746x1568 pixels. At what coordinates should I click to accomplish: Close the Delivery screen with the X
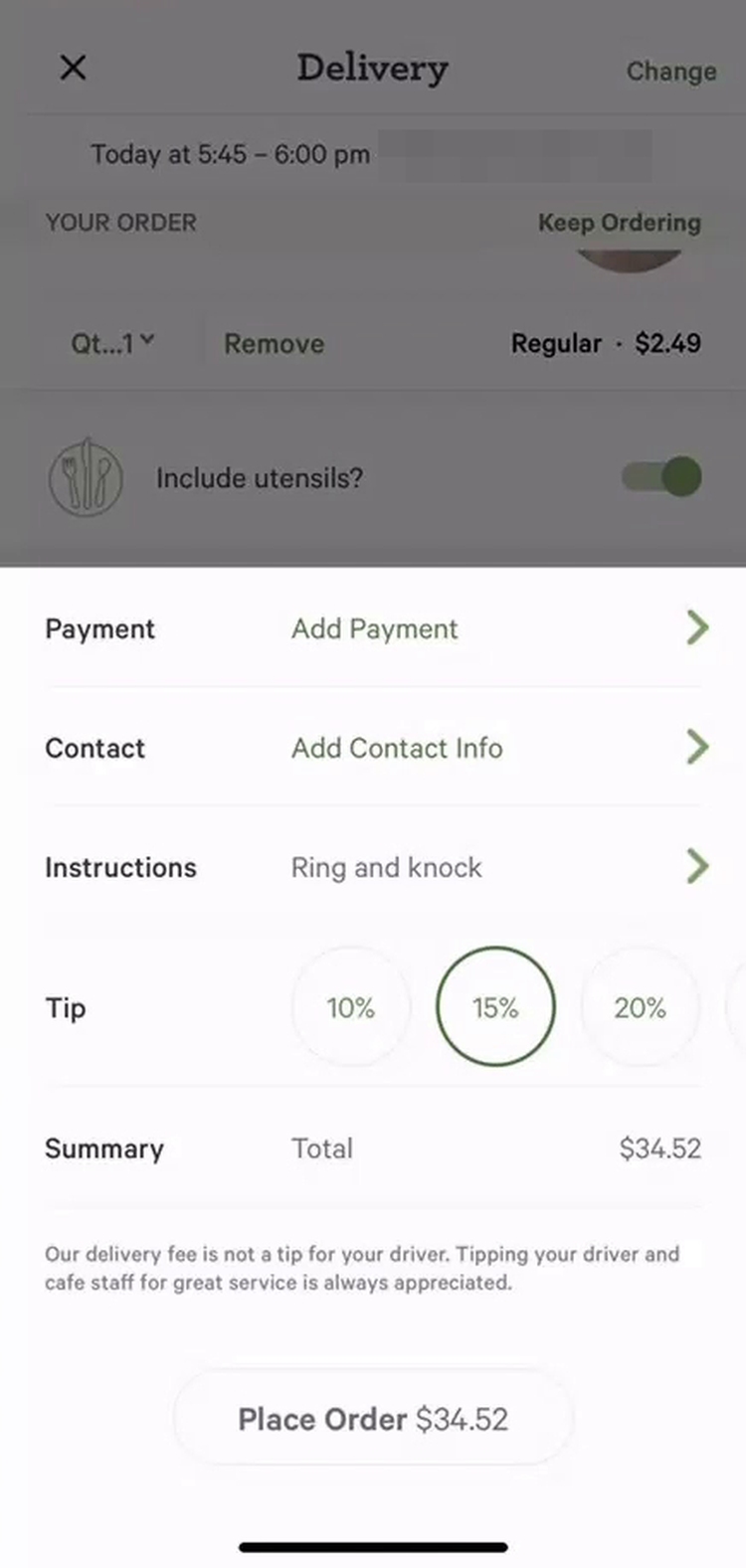73,68
